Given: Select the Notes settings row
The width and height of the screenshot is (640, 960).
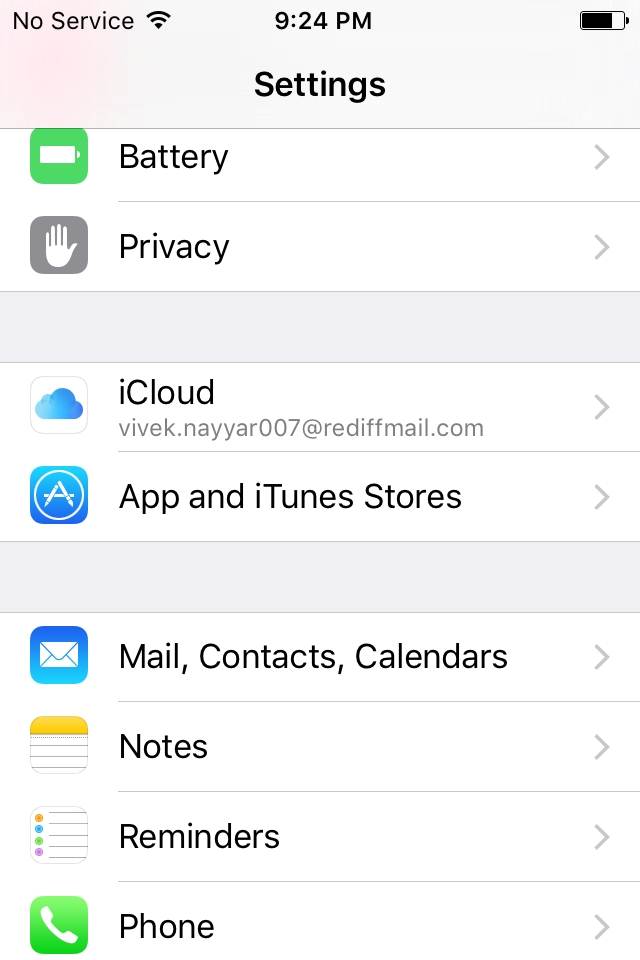Looking at the screenshot, I should click(x=320, y=747).
